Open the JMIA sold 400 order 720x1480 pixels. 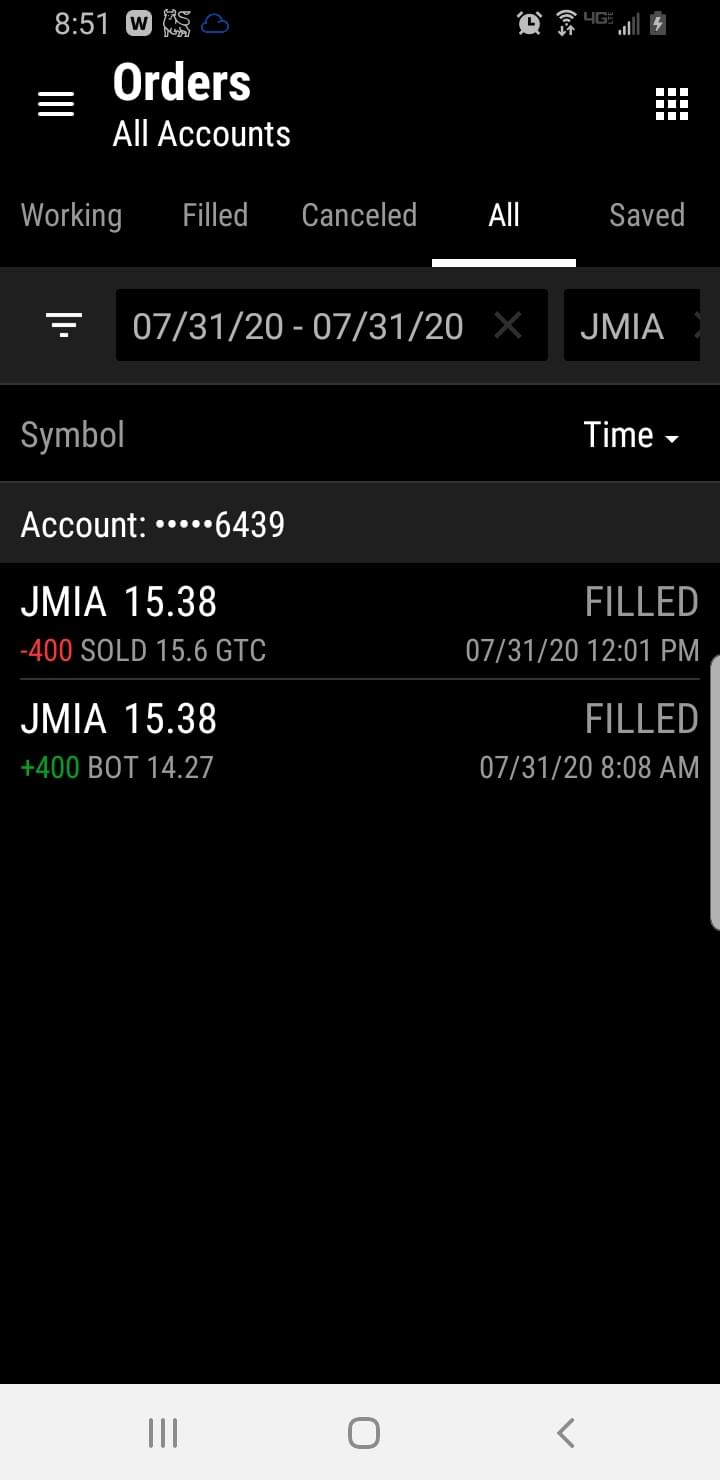click(359, 623)
